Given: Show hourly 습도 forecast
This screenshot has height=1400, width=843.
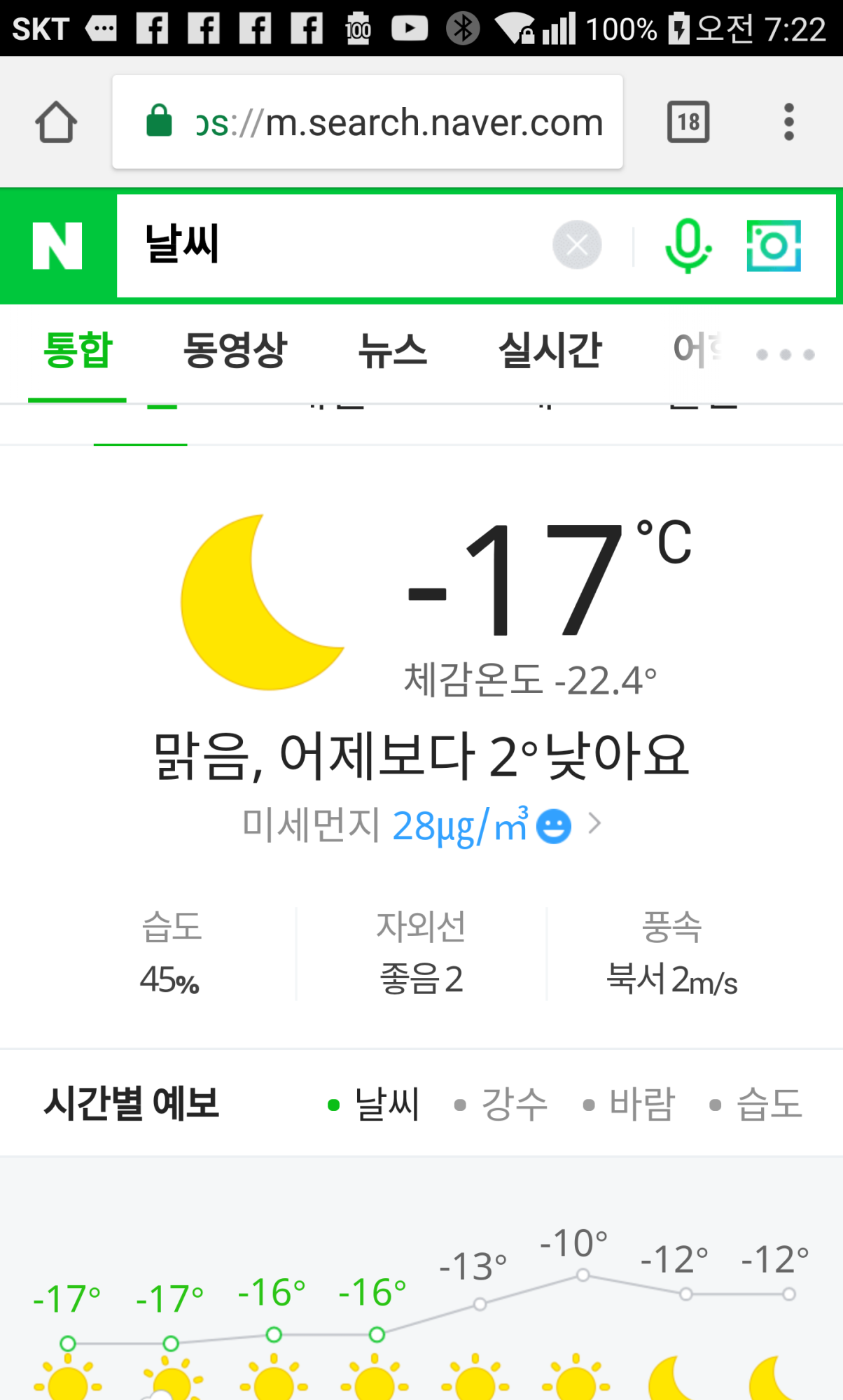Looking at the screenshot, I should point(768,1105).
